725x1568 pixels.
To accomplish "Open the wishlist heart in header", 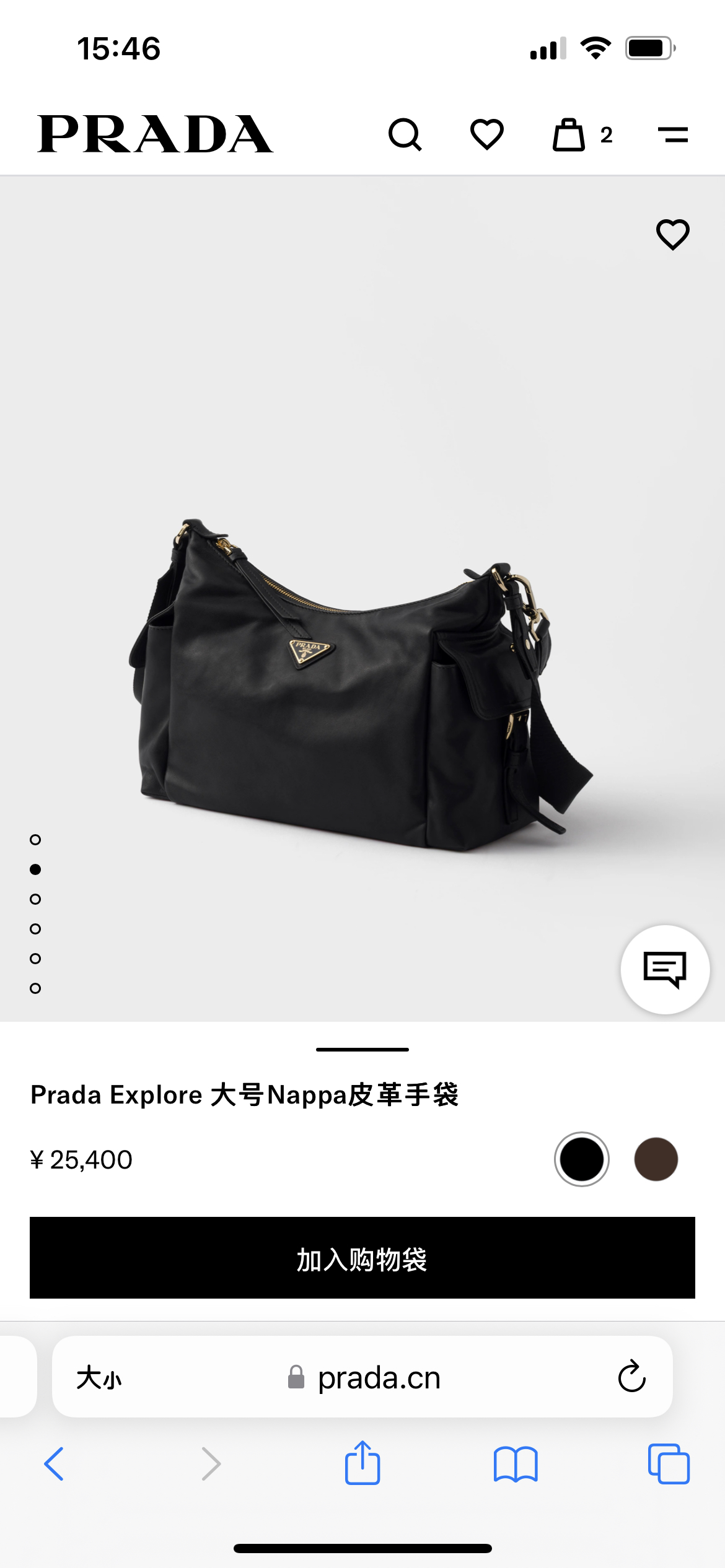I will (487, 134).
